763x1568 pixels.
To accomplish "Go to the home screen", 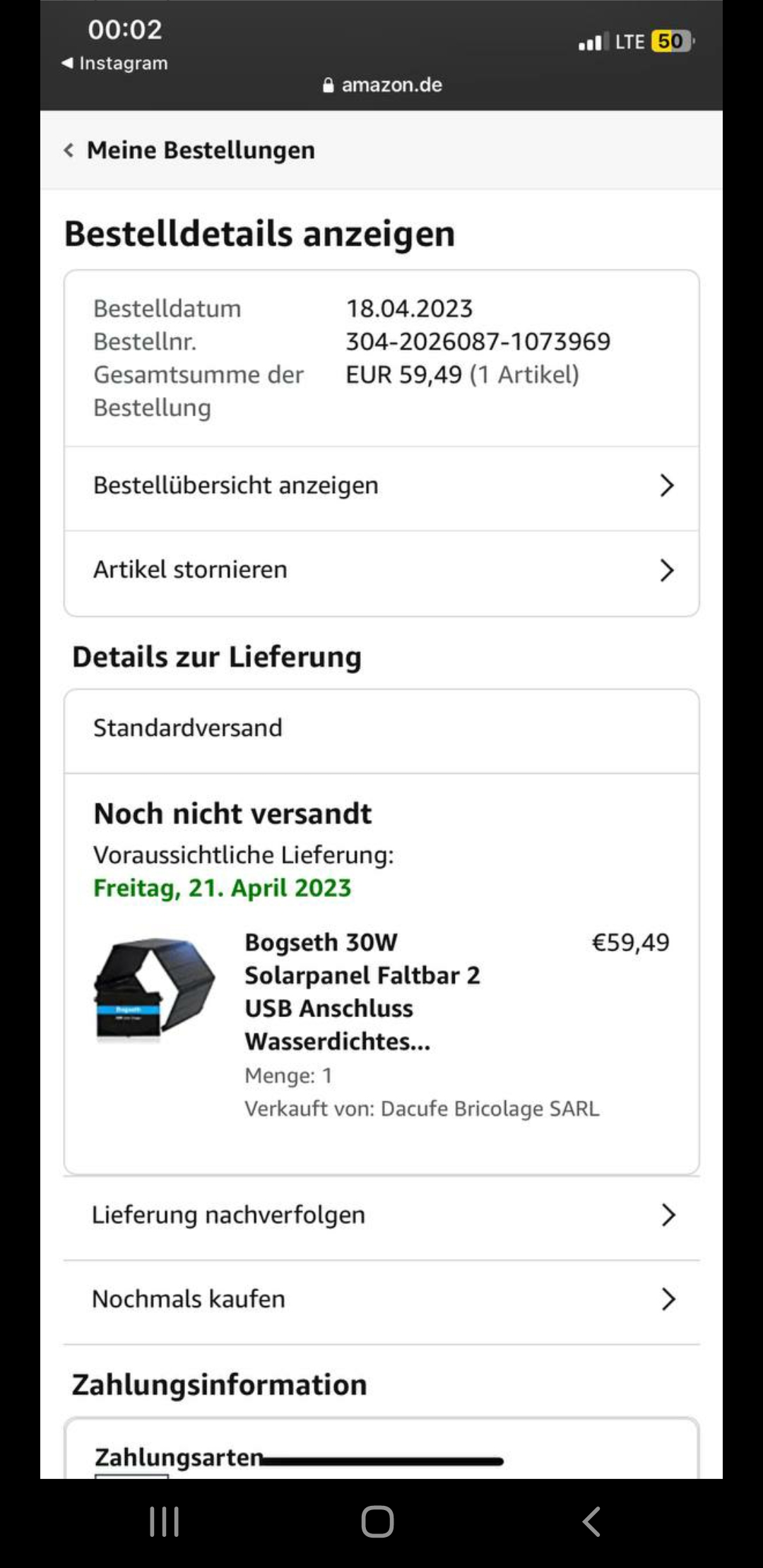I will pyautogui.click(x=377, y=1521).
